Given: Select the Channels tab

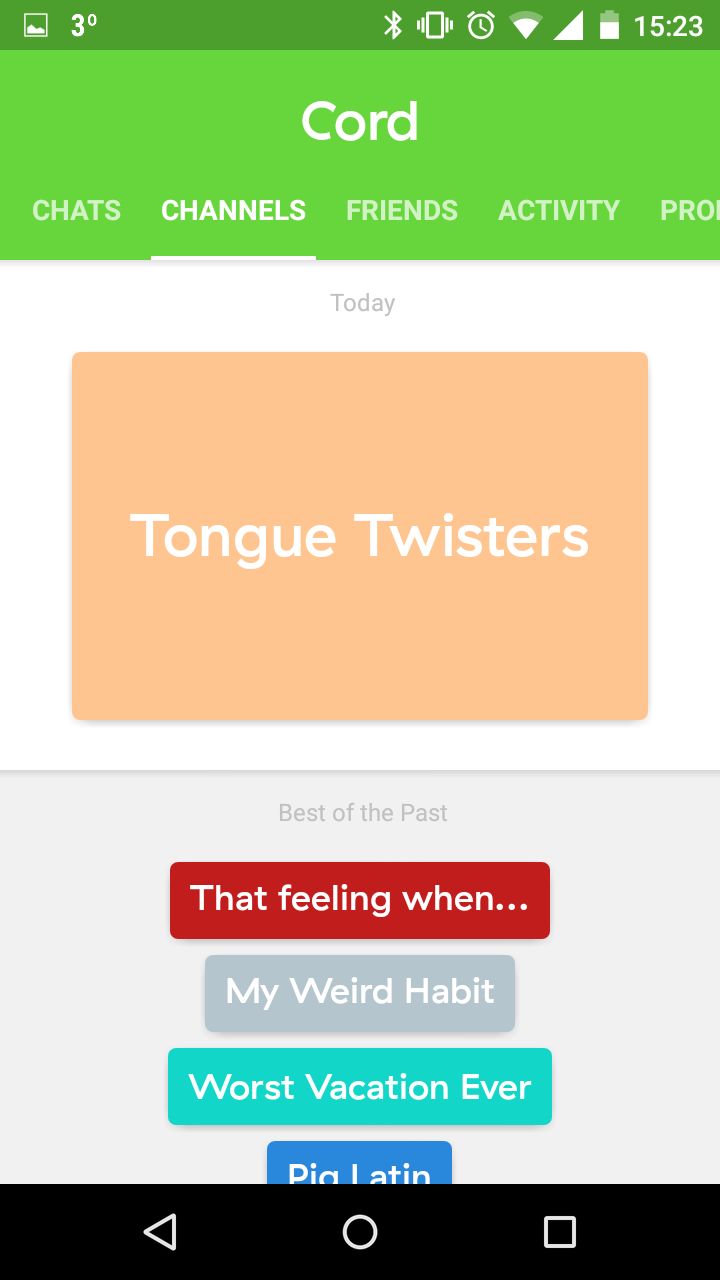Looking at the screenshot, I should tap(233, 210).
